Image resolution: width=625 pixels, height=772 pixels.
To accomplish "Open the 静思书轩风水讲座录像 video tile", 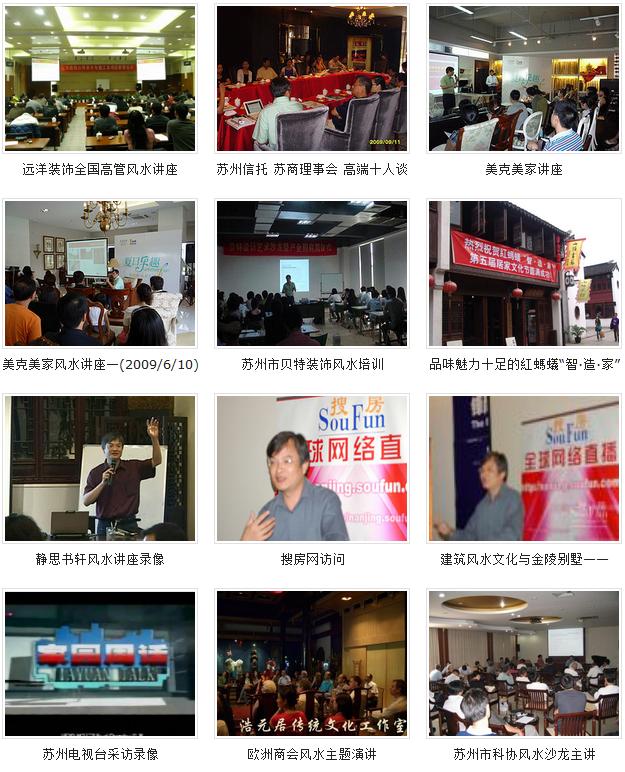I will pos(99,468).
